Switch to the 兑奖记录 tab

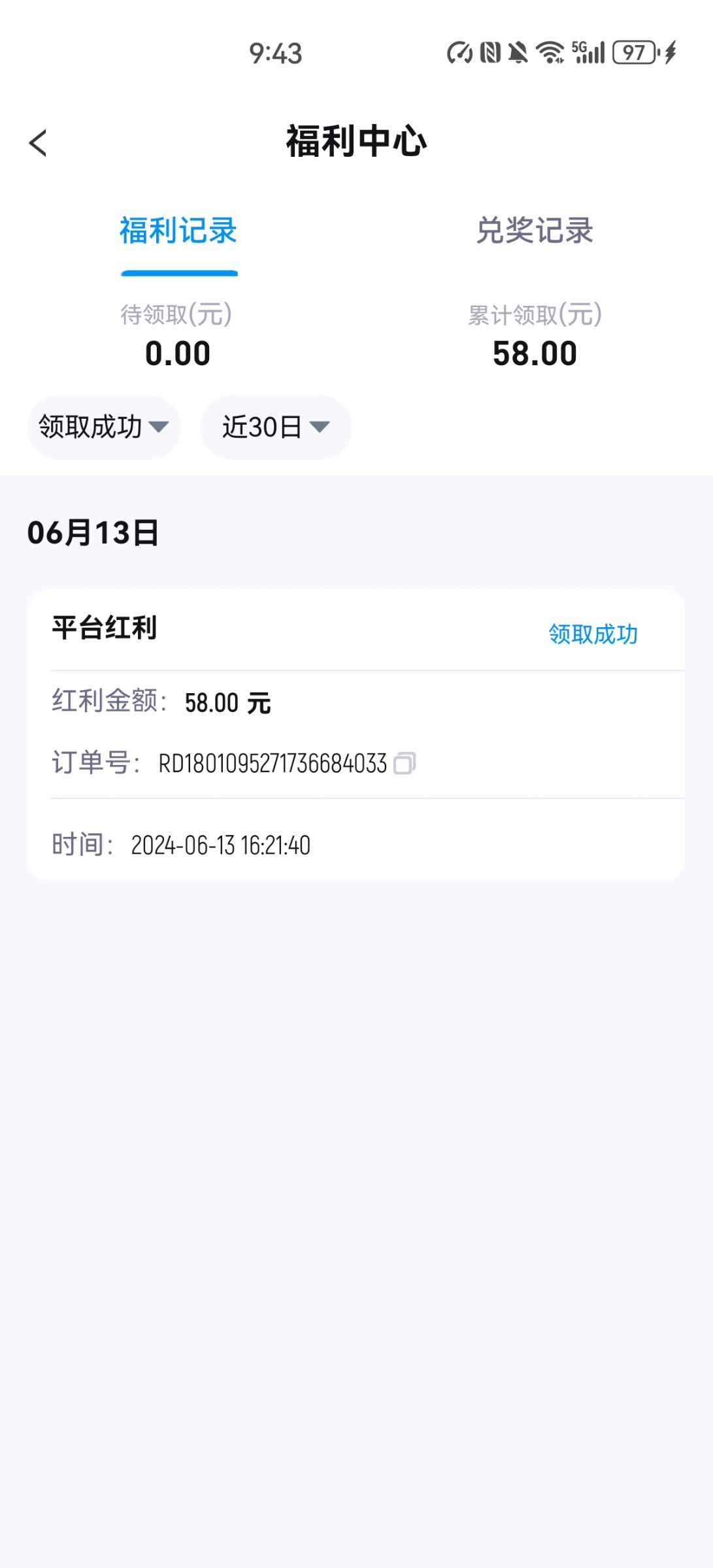pos(534,231)
